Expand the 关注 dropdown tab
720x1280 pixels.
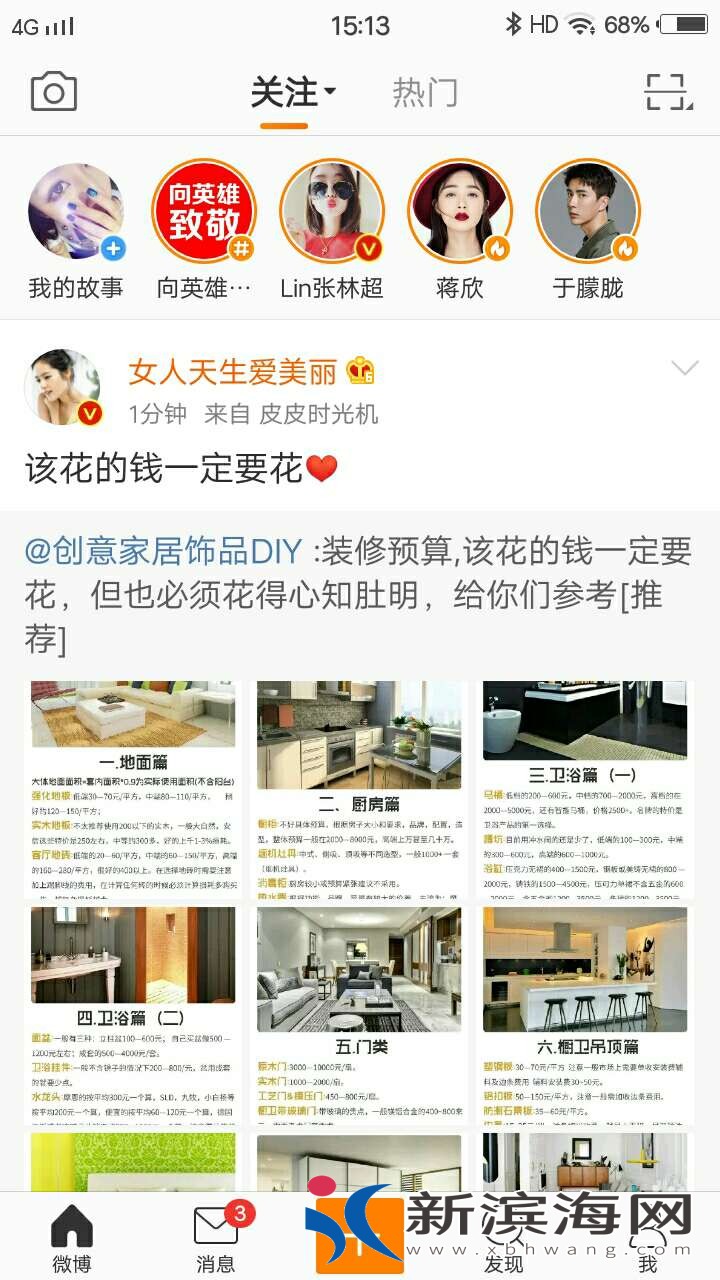click(x=292, y=93)
